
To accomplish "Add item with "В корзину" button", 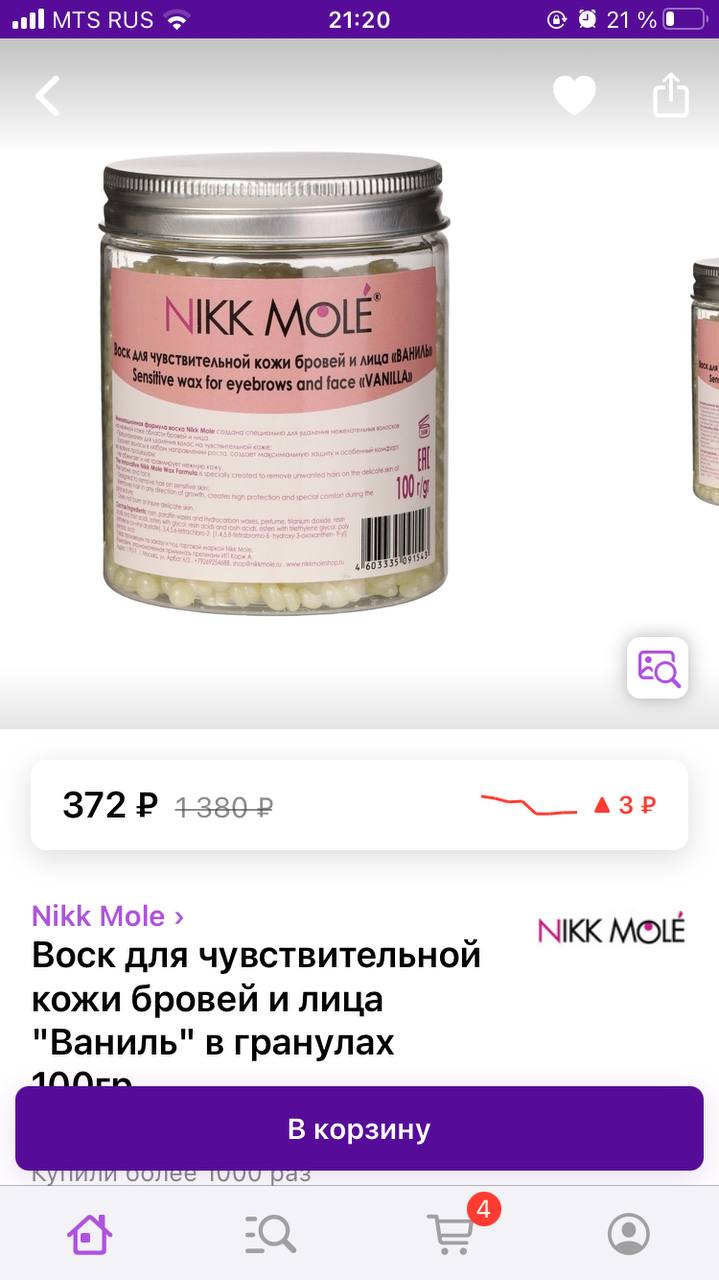I will pos(359,1129).
